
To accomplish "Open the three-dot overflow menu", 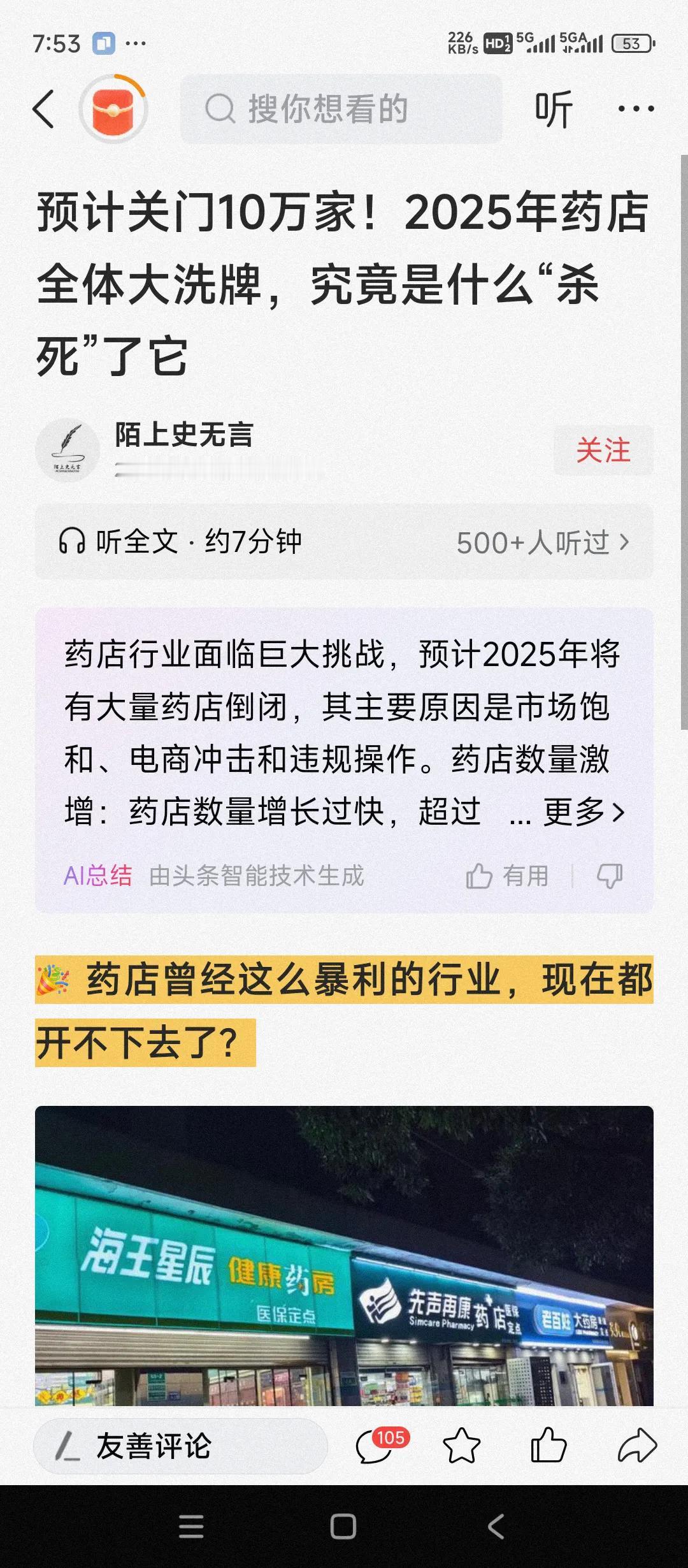I will click(x=636, y=109).
